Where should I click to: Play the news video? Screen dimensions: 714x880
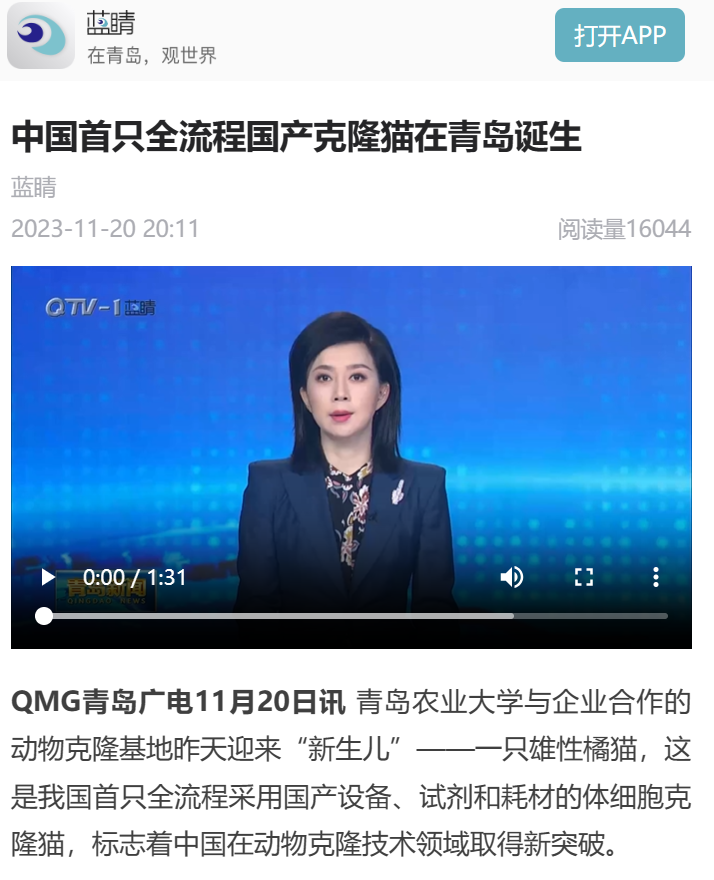(47, 577)
